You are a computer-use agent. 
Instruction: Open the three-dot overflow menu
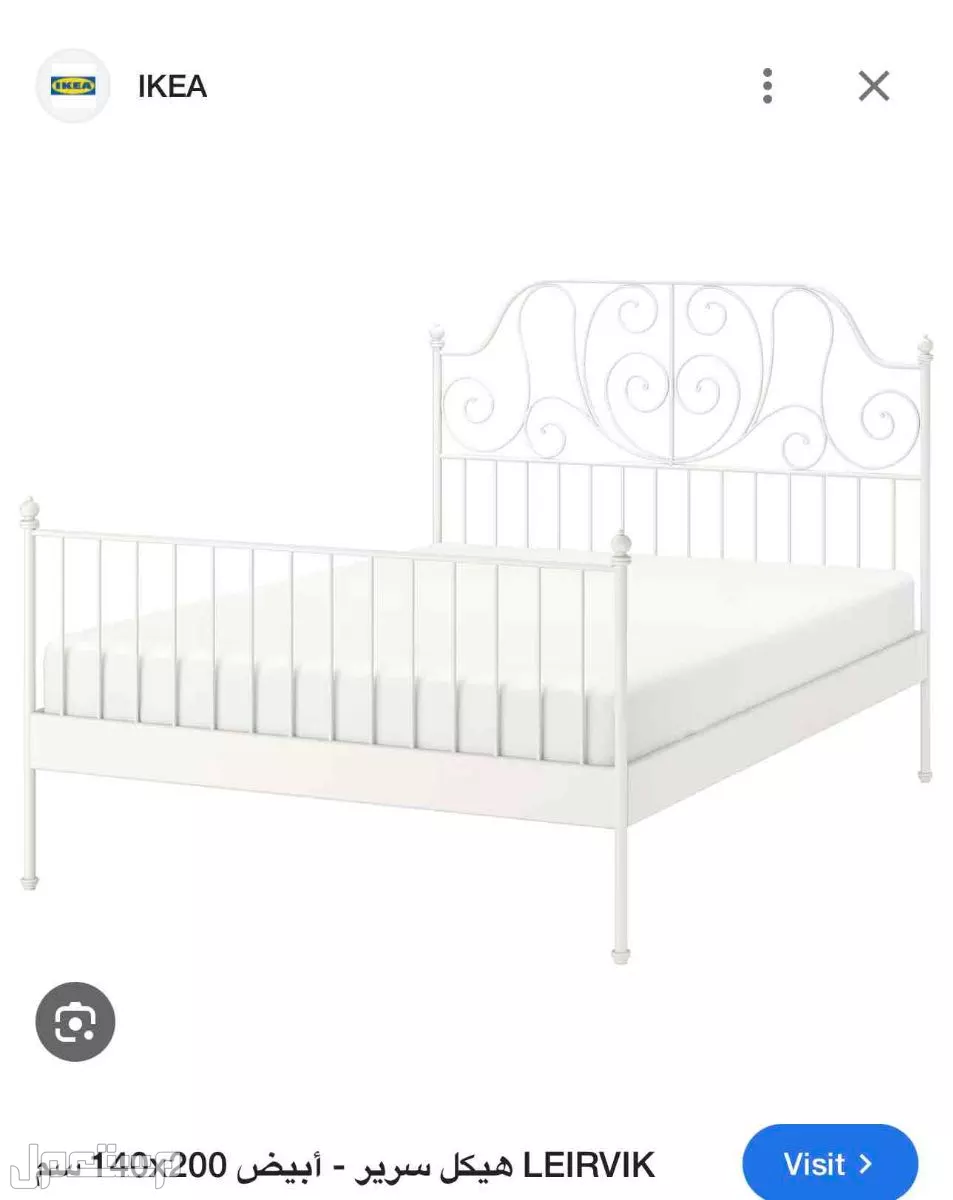click(767, 87)
